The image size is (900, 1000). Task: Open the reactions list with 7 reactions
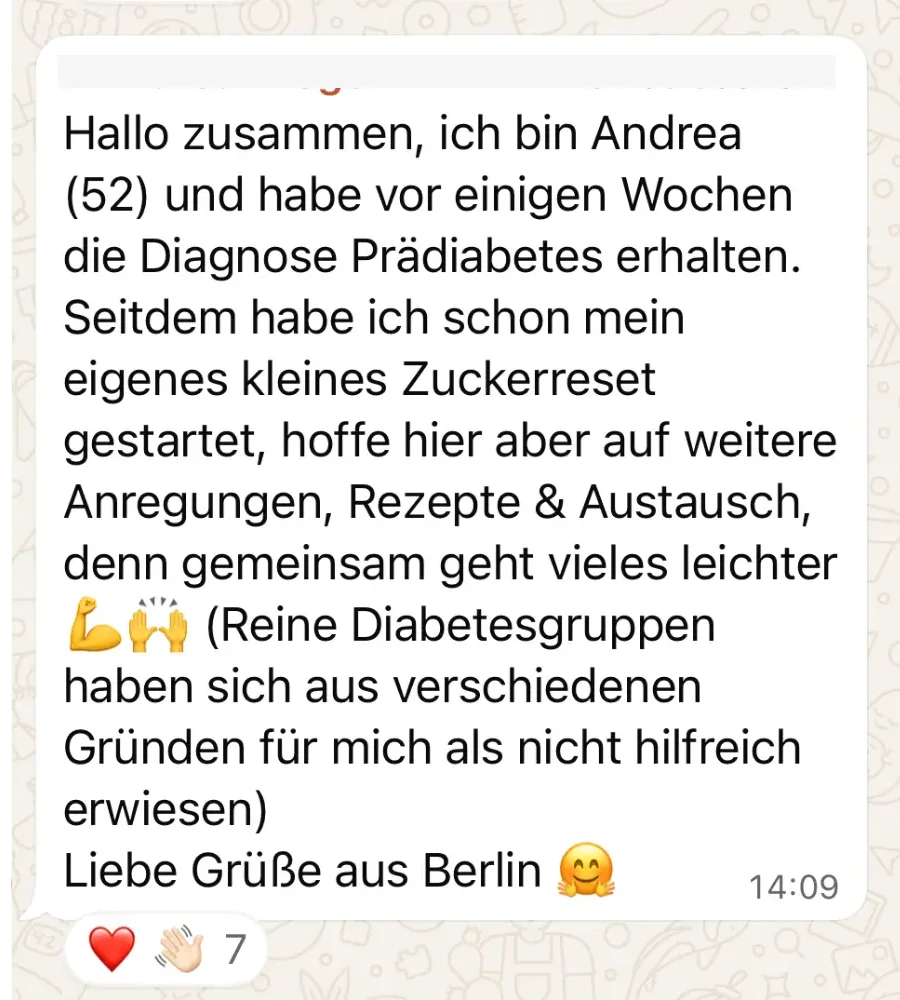166,948
